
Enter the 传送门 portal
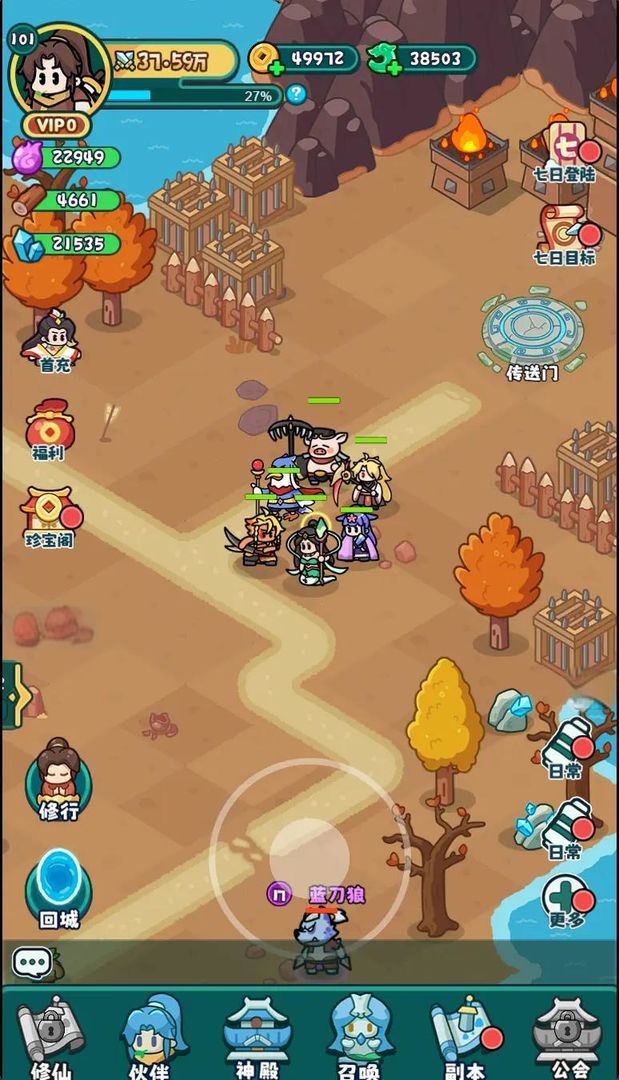pos(532,335)
